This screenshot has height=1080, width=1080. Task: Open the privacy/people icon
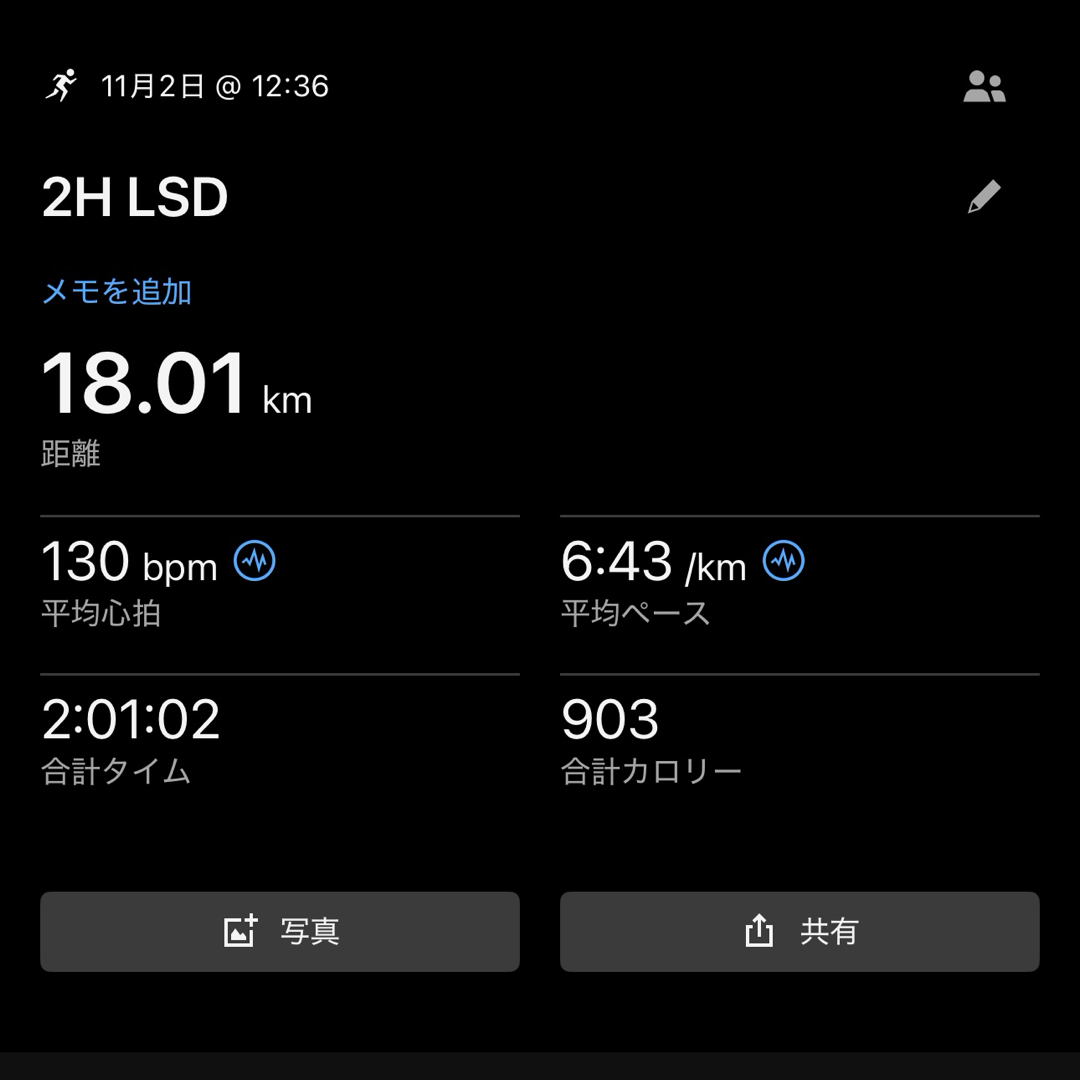[x=984, y=87]
